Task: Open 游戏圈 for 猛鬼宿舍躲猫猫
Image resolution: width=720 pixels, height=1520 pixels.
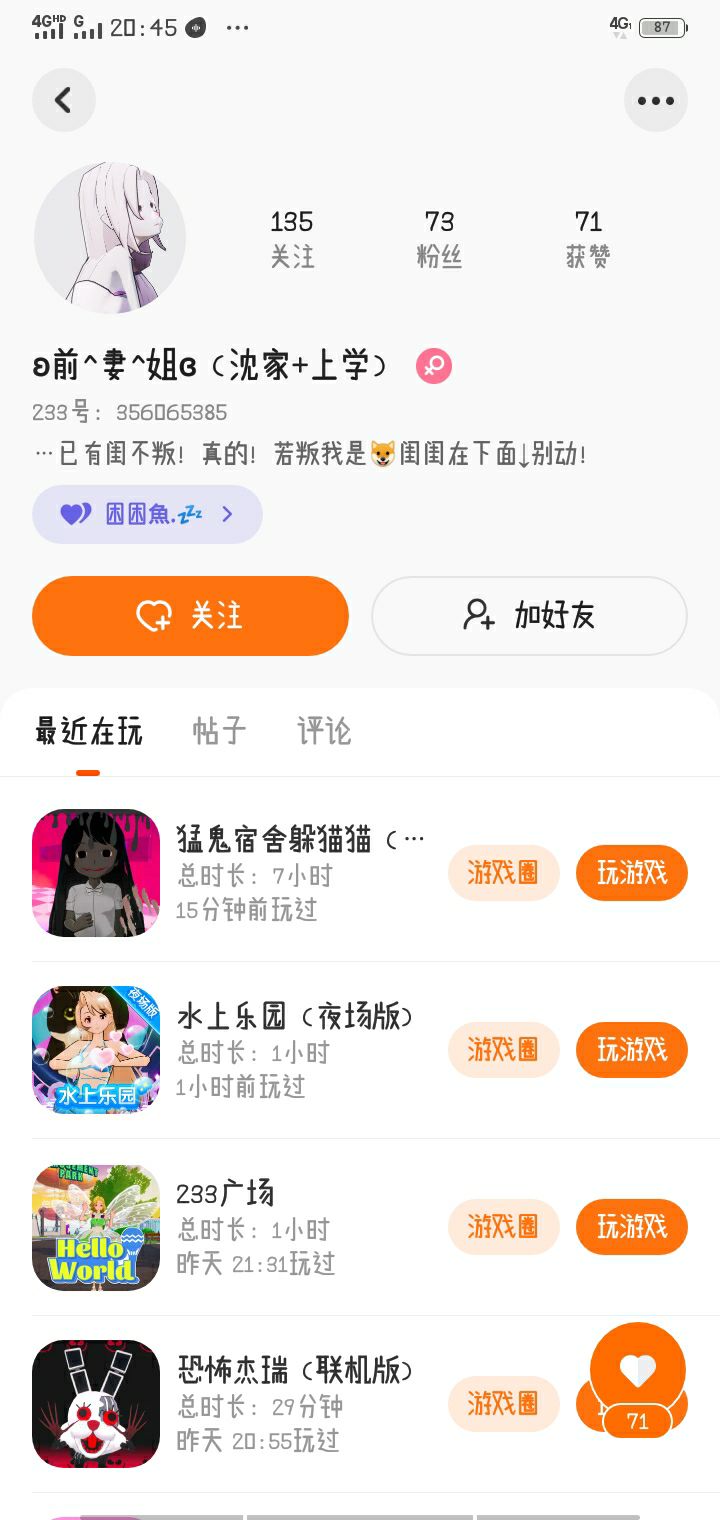Action: pyautogui.click(x=503, y=873)
